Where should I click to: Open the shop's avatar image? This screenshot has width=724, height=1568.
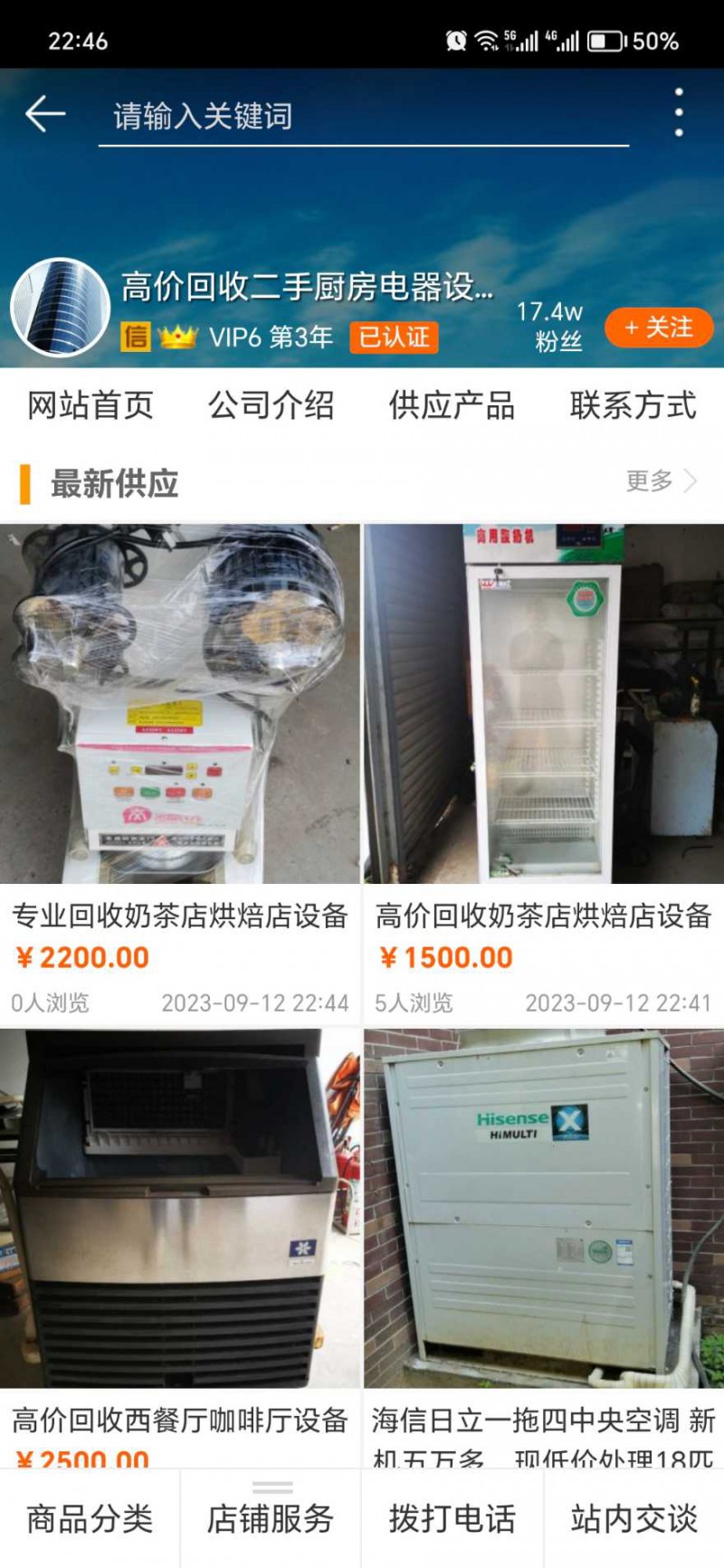click(61, 308)
